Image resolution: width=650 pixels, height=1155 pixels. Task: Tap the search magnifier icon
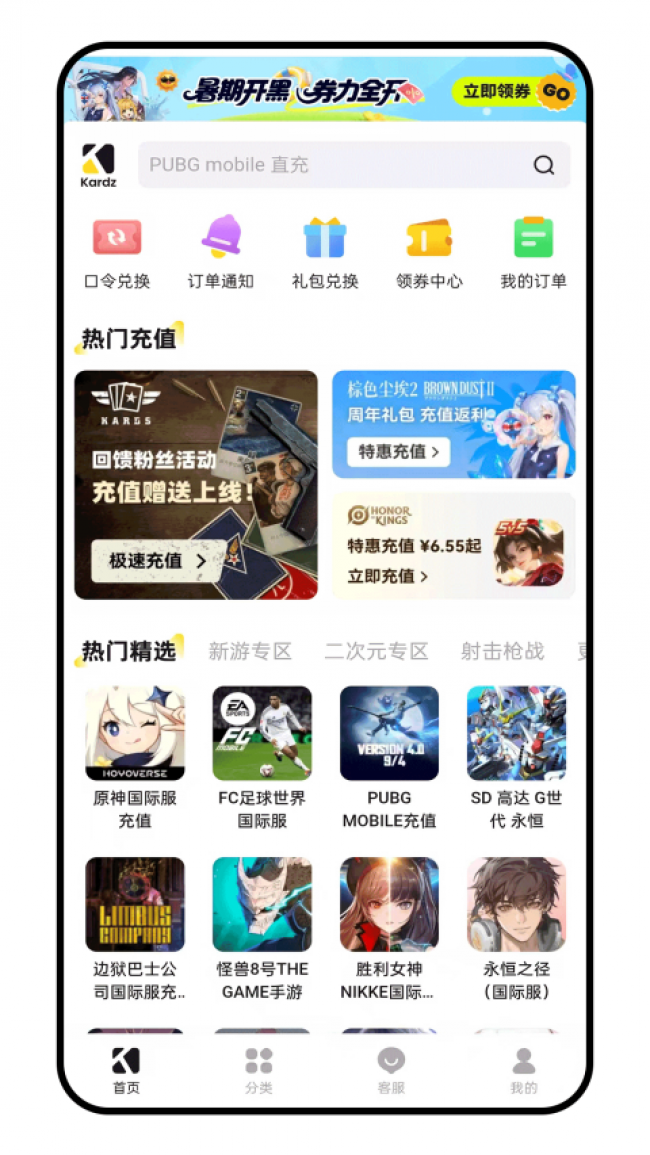[x=543, y=165]
